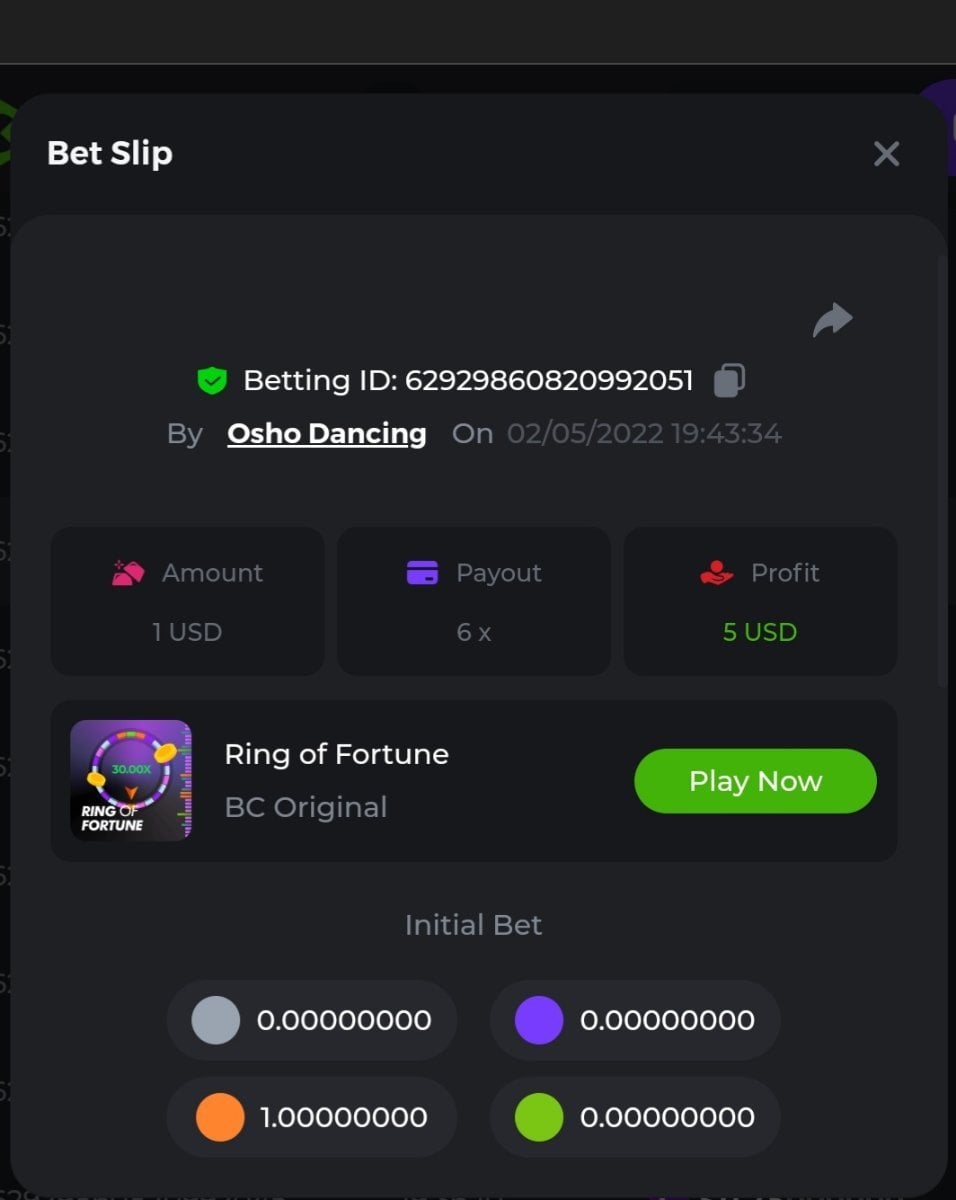Open Osho Dancing's profile
The image size is (956, 1200).
[x=326, y=433]
